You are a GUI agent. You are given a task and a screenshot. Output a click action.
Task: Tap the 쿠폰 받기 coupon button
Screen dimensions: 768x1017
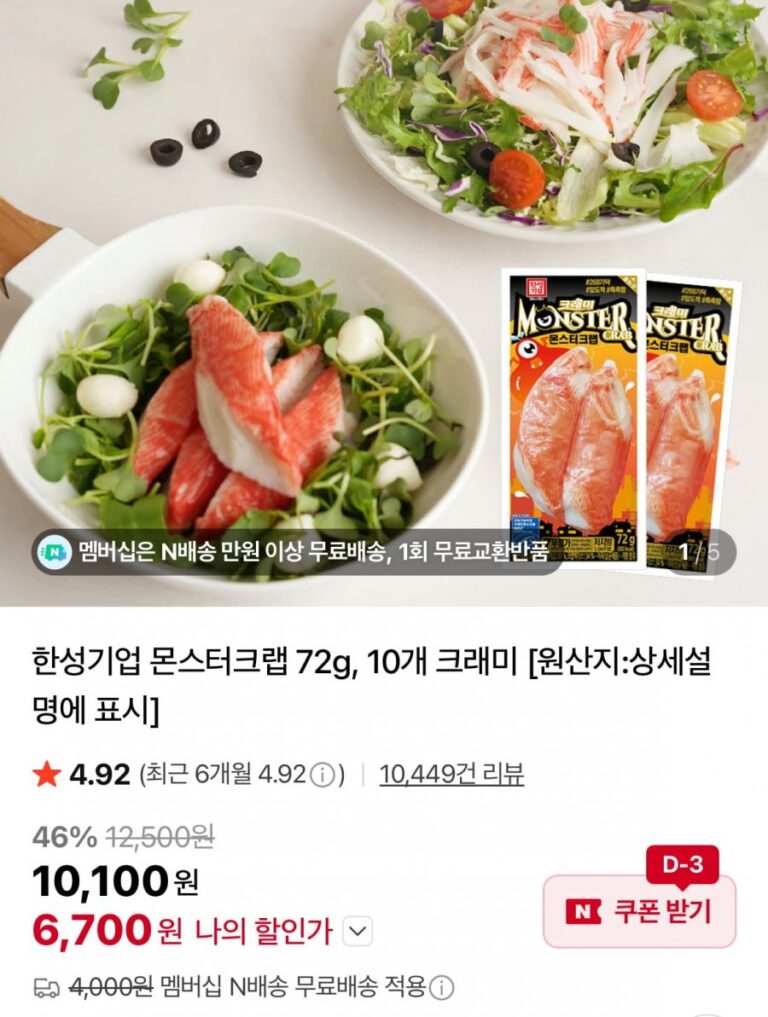[x=639, y=911]
